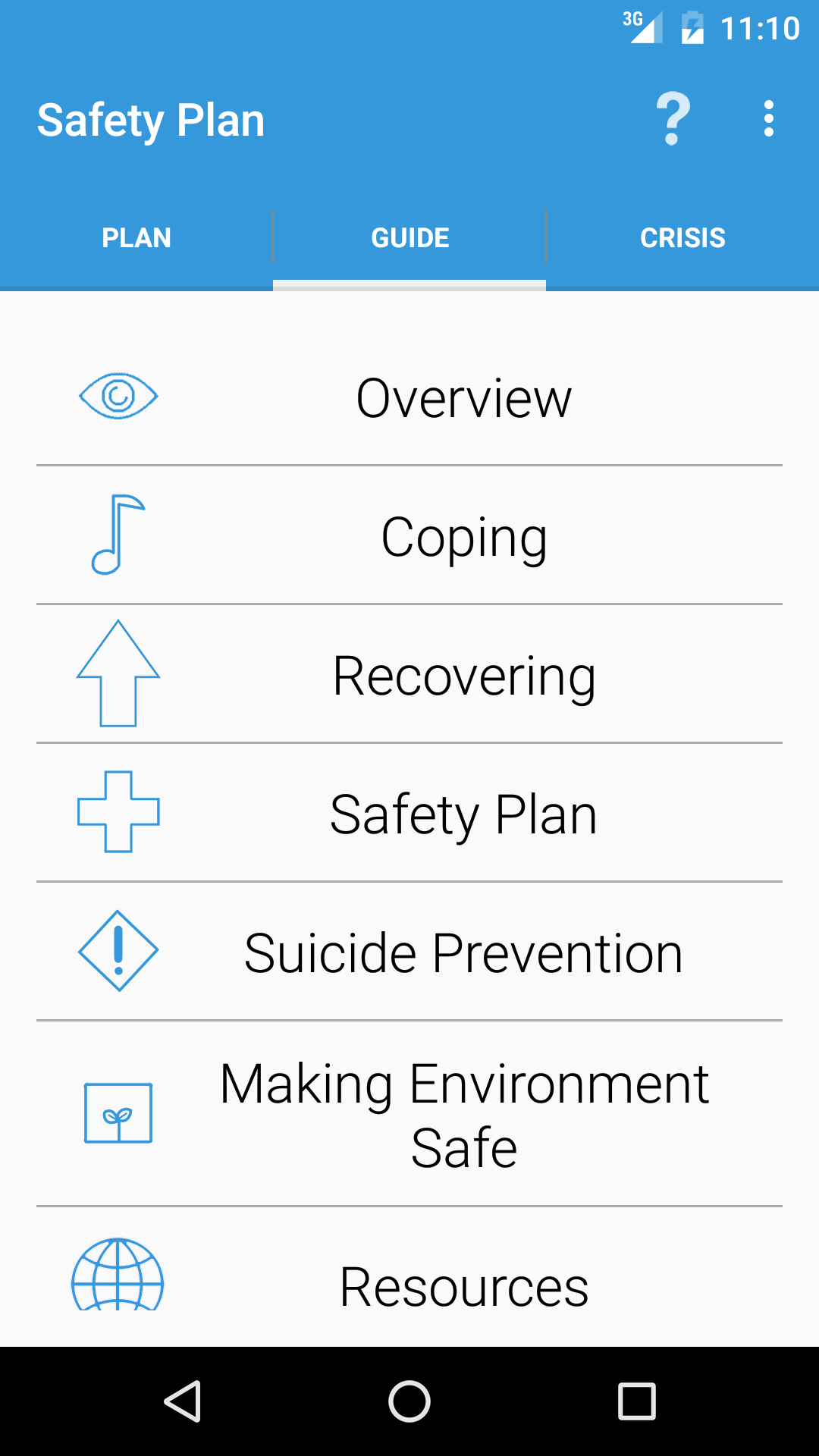The width and height of the screenshot is (819, 1456).
Task: Open the CRISIS tab
Action: click(682, 237)
